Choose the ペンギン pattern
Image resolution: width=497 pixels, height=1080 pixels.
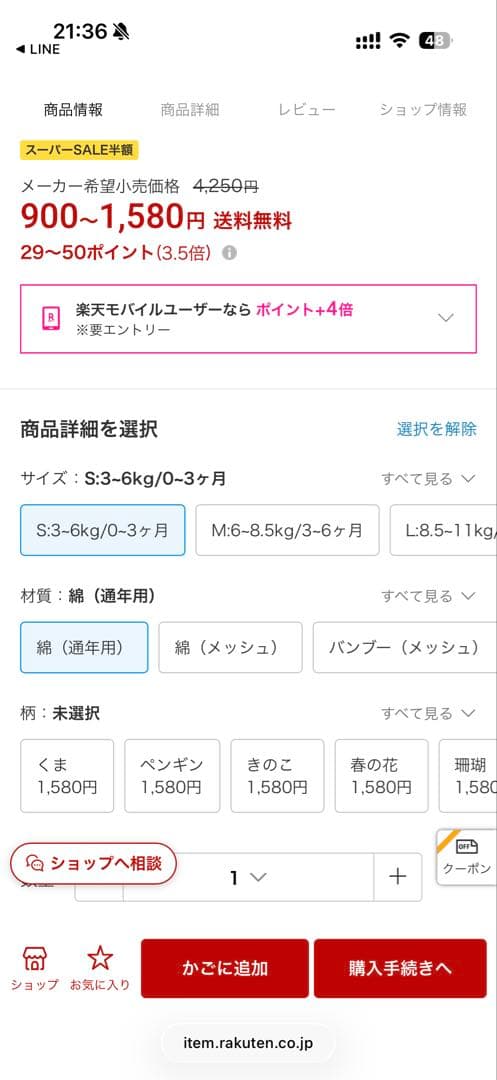[x=172, y=776]
